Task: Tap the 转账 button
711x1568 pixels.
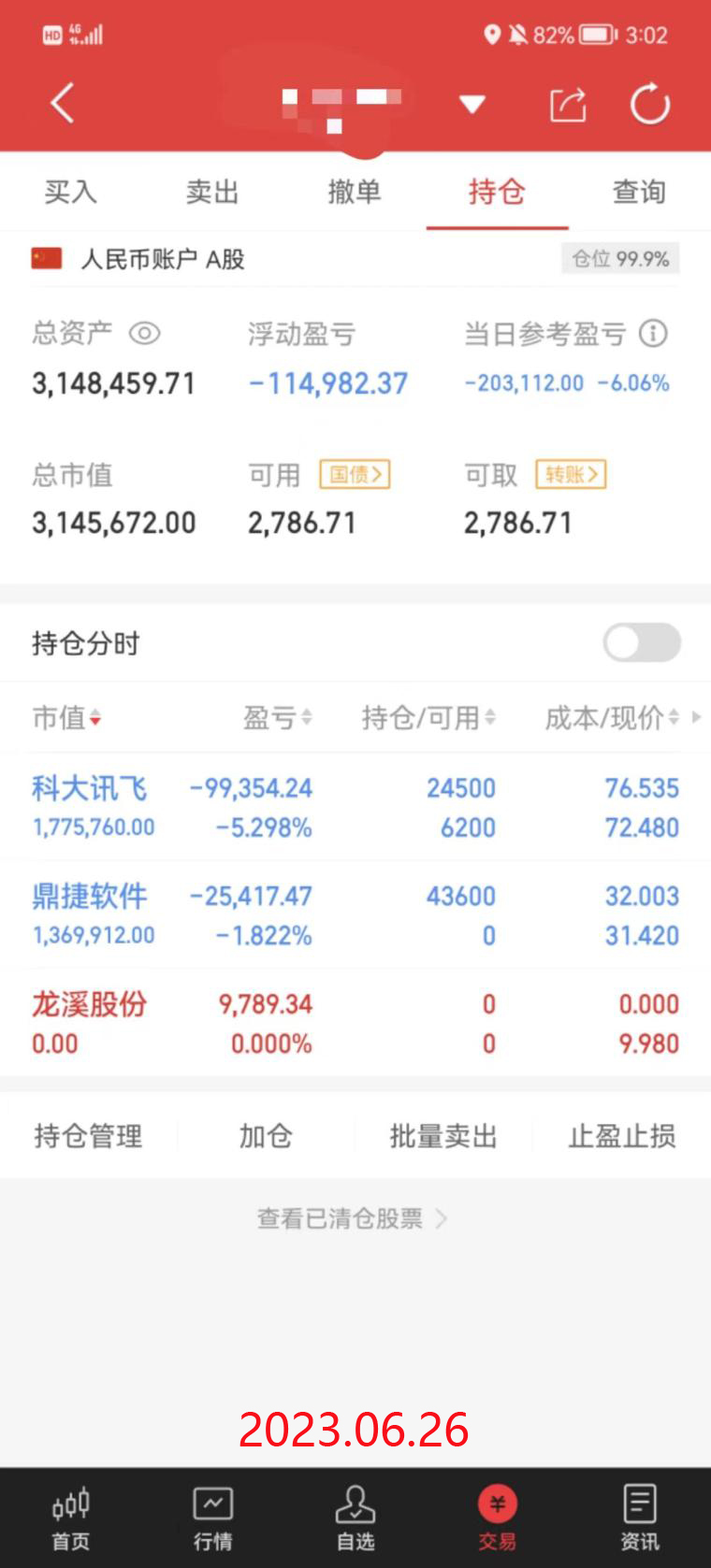Action: click(571, 474)
